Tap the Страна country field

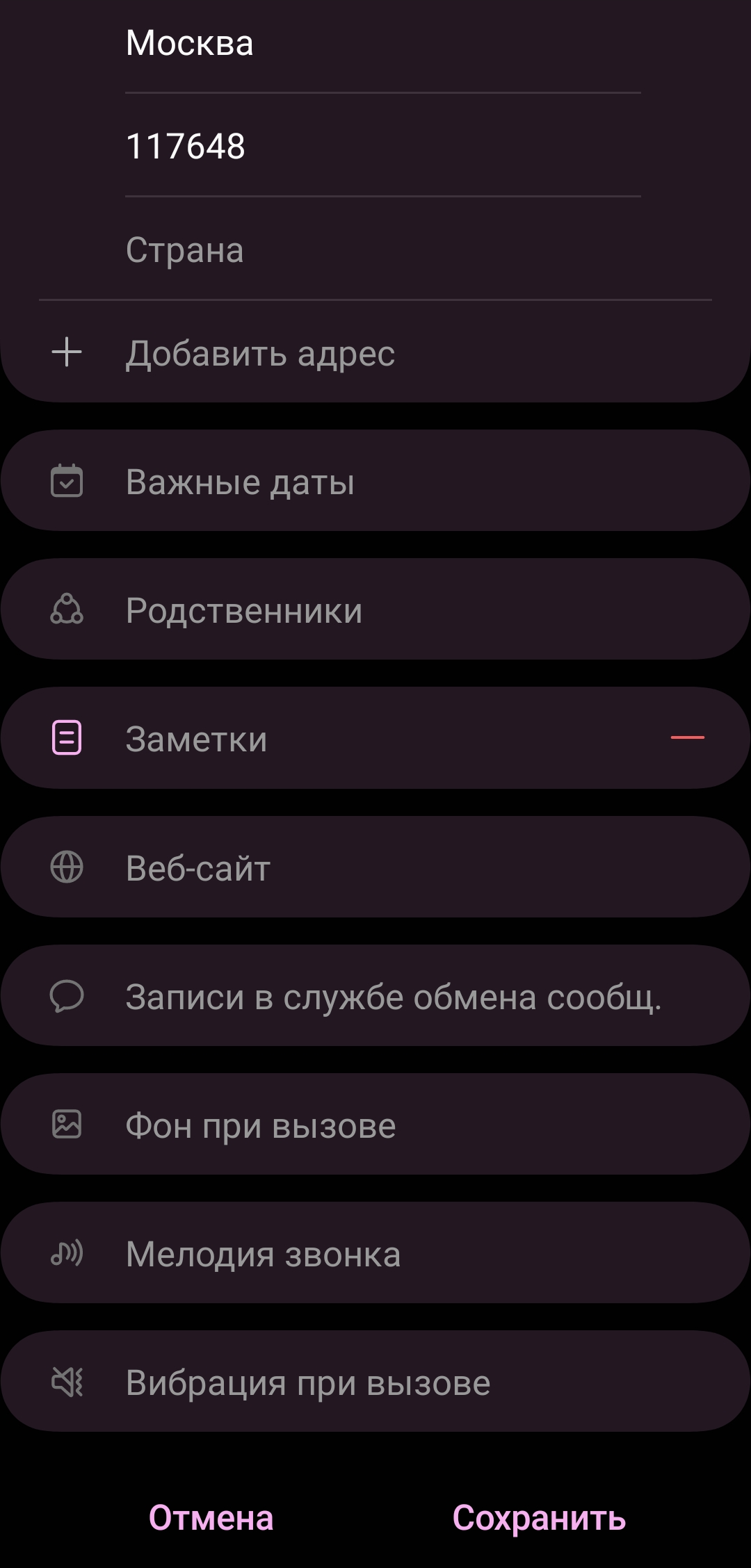click(382, 249)
